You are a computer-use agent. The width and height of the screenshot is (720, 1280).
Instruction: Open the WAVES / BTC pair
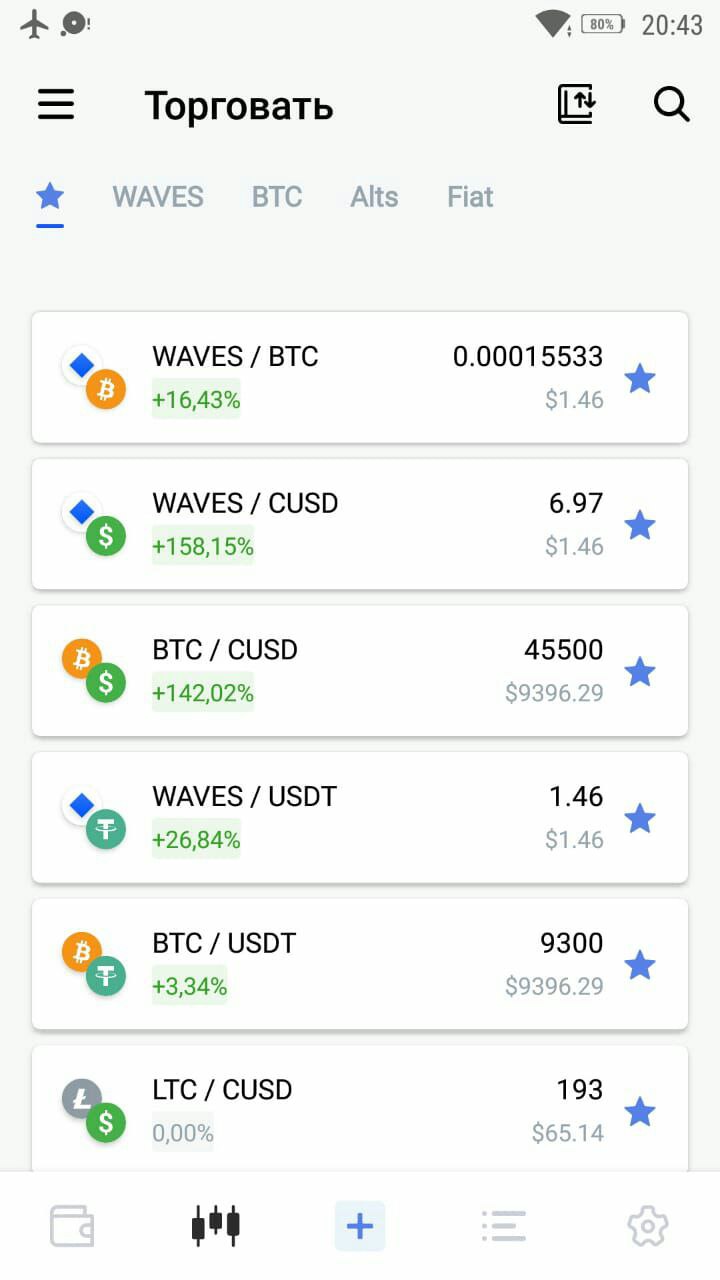point(360,377)
